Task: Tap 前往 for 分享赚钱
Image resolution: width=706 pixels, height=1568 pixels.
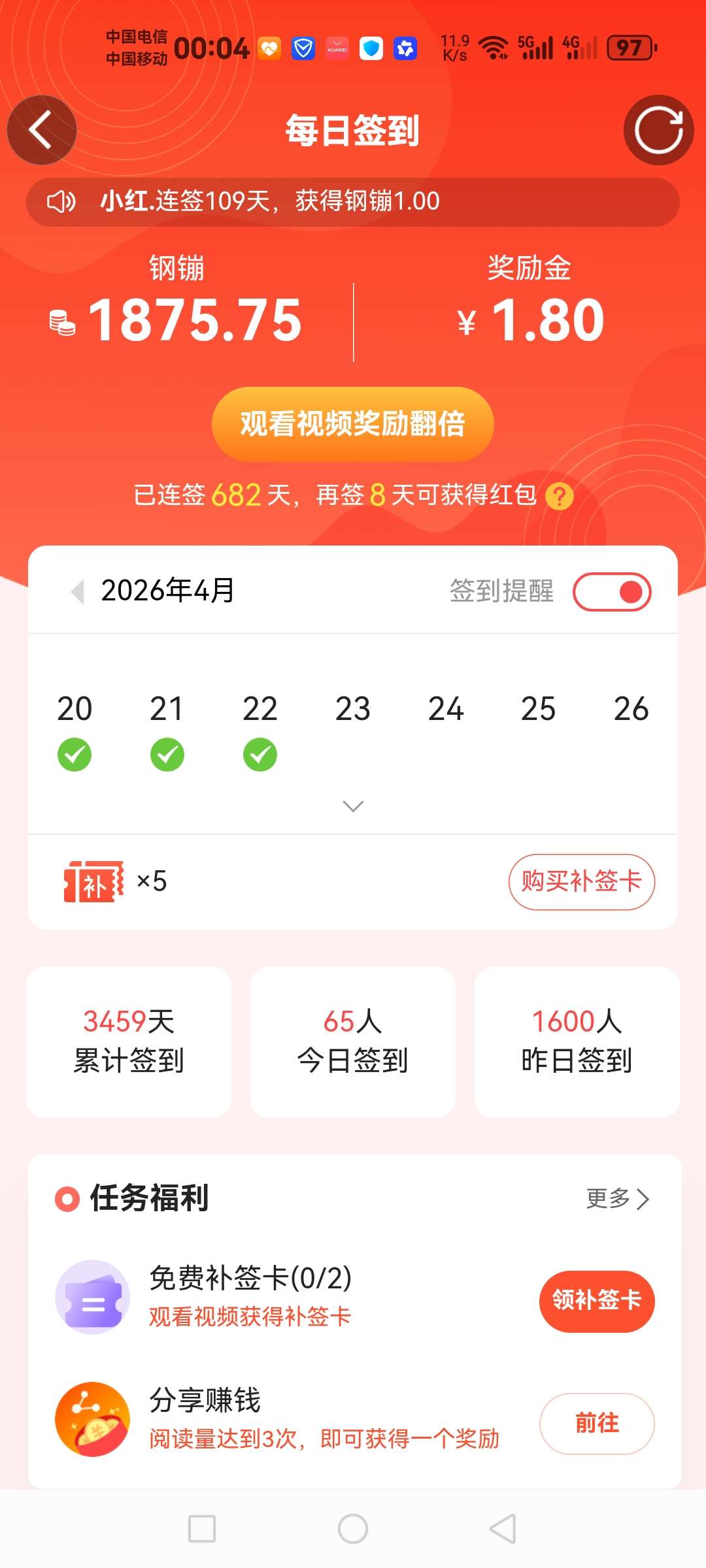Action: click(596, 1423)
